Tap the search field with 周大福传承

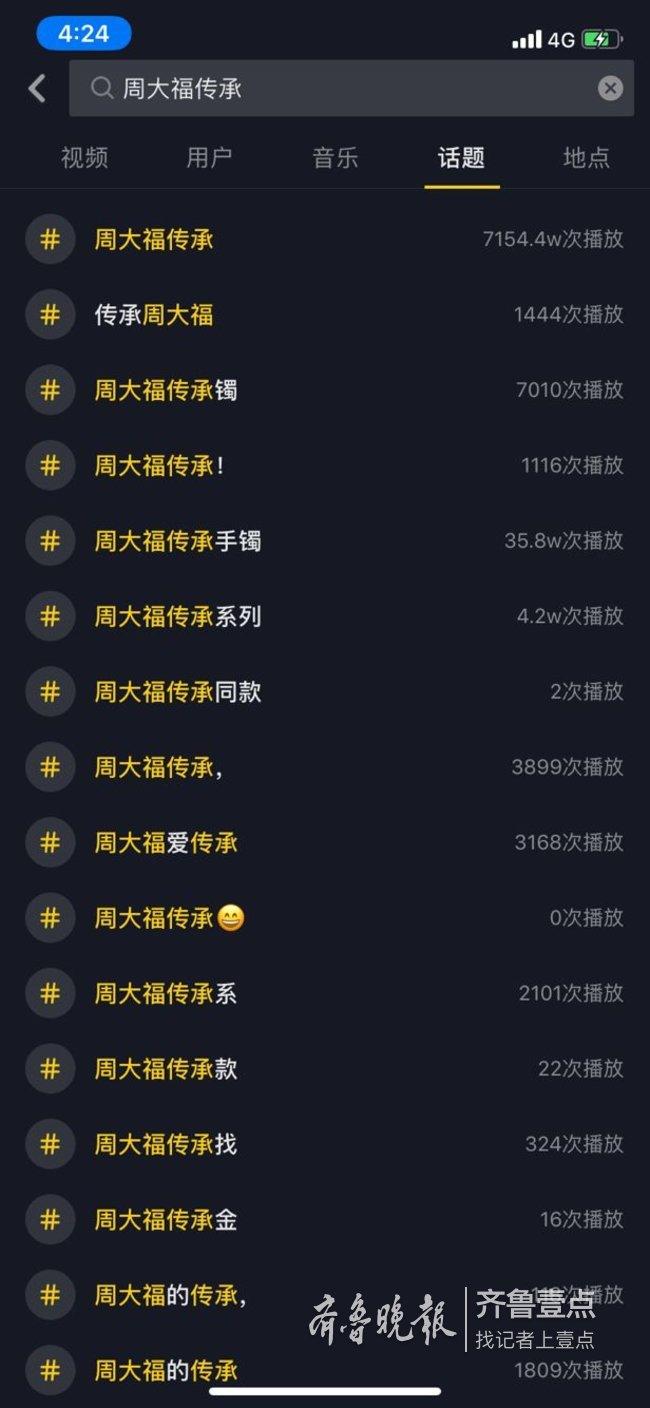pos(340,89)
